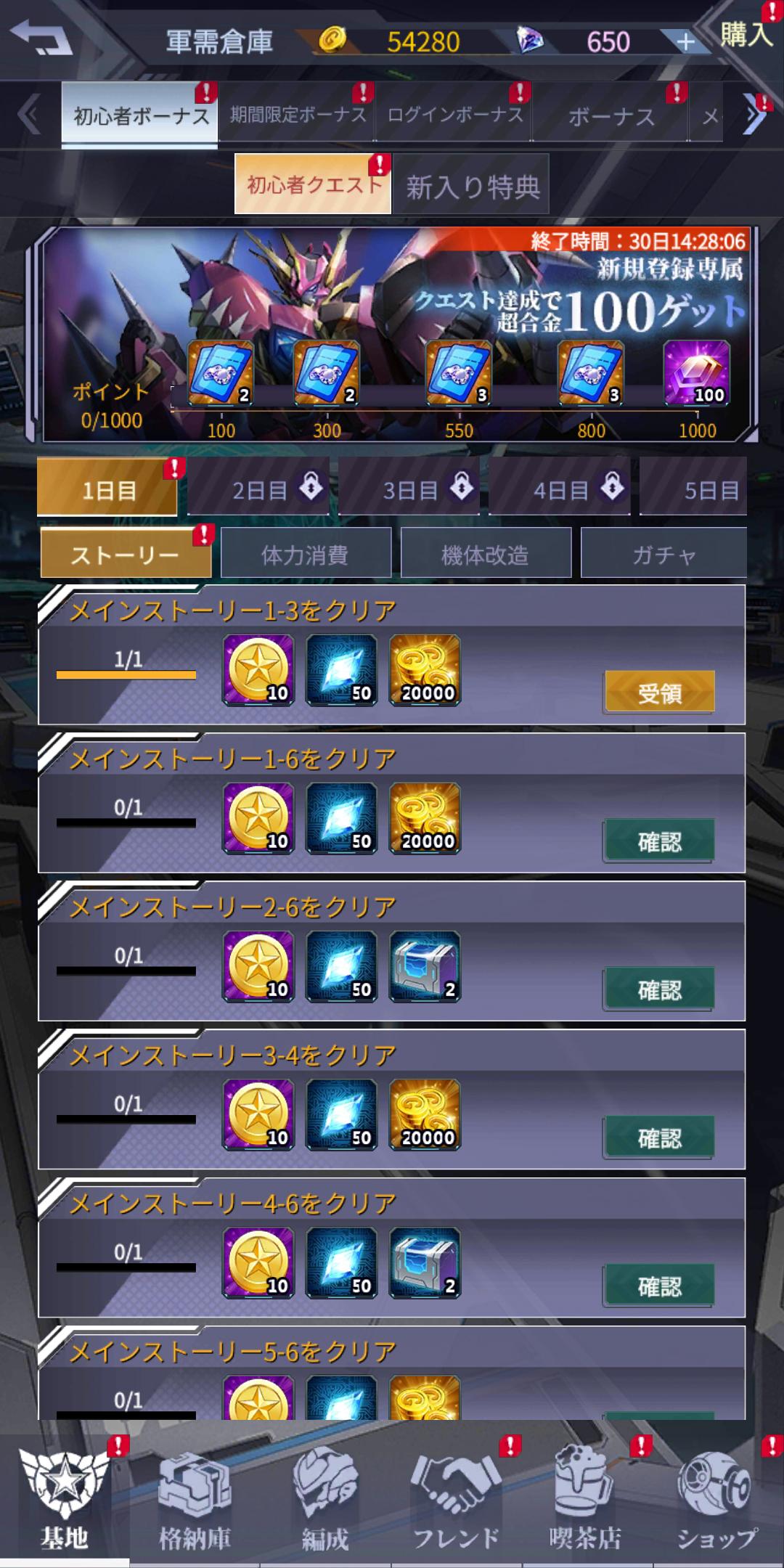784x1568 pixels.
Task: Tap 確認 for メインストーリー4-6 quest
Action: click(x=659, y=1286)
